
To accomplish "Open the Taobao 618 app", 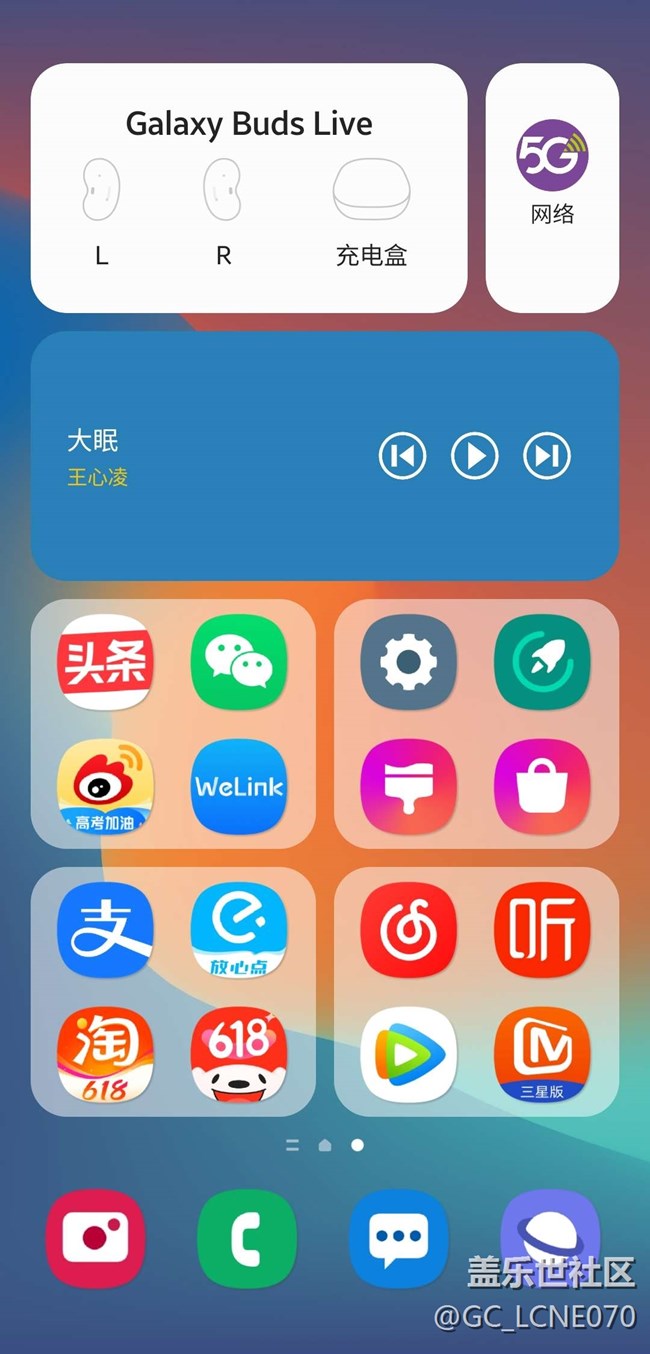I will (x=105, y=1054).
